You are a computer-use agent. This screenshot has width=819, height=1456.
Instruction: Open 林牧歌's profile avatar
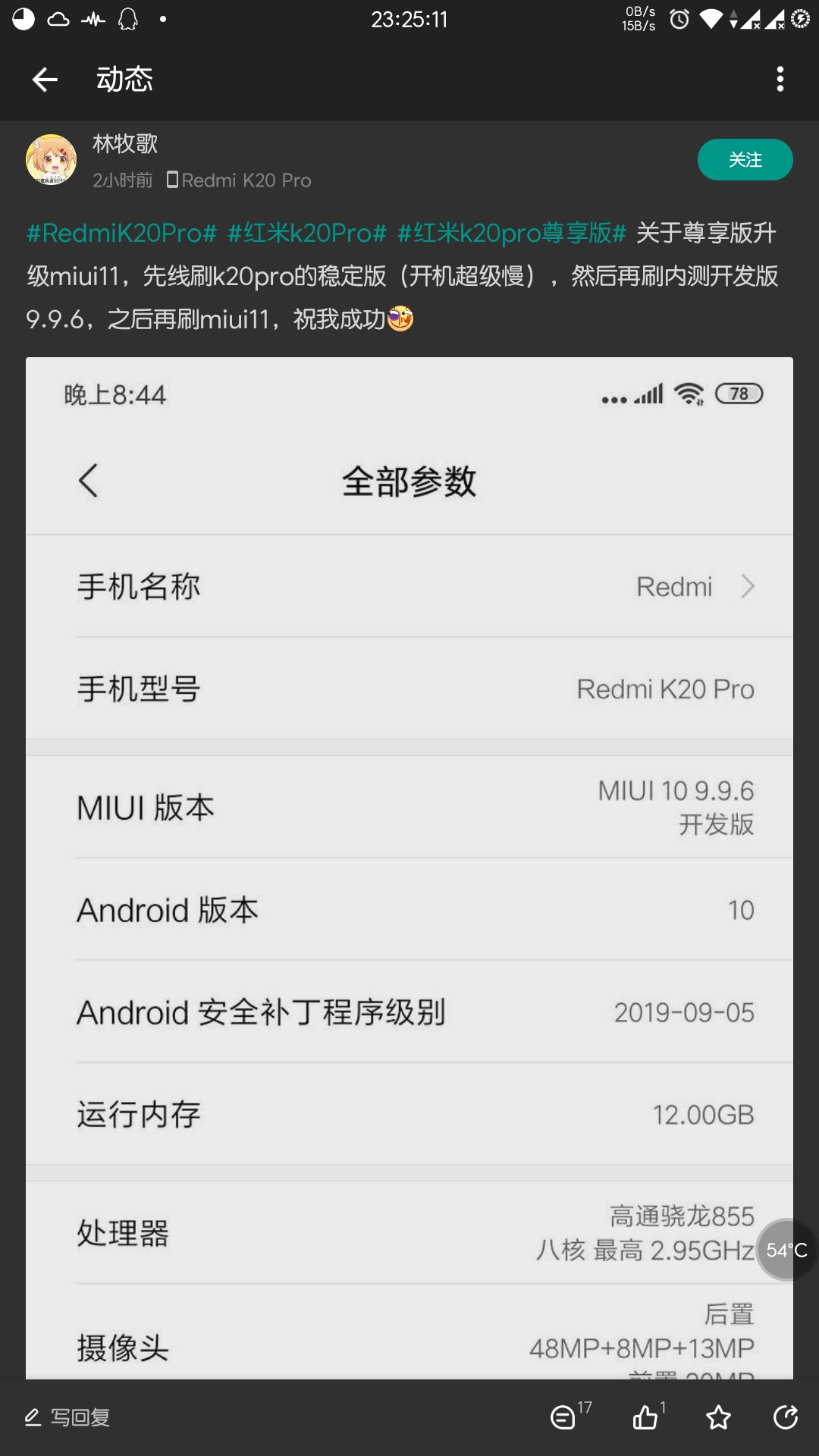pyautogui.click(x=52, y=160)
